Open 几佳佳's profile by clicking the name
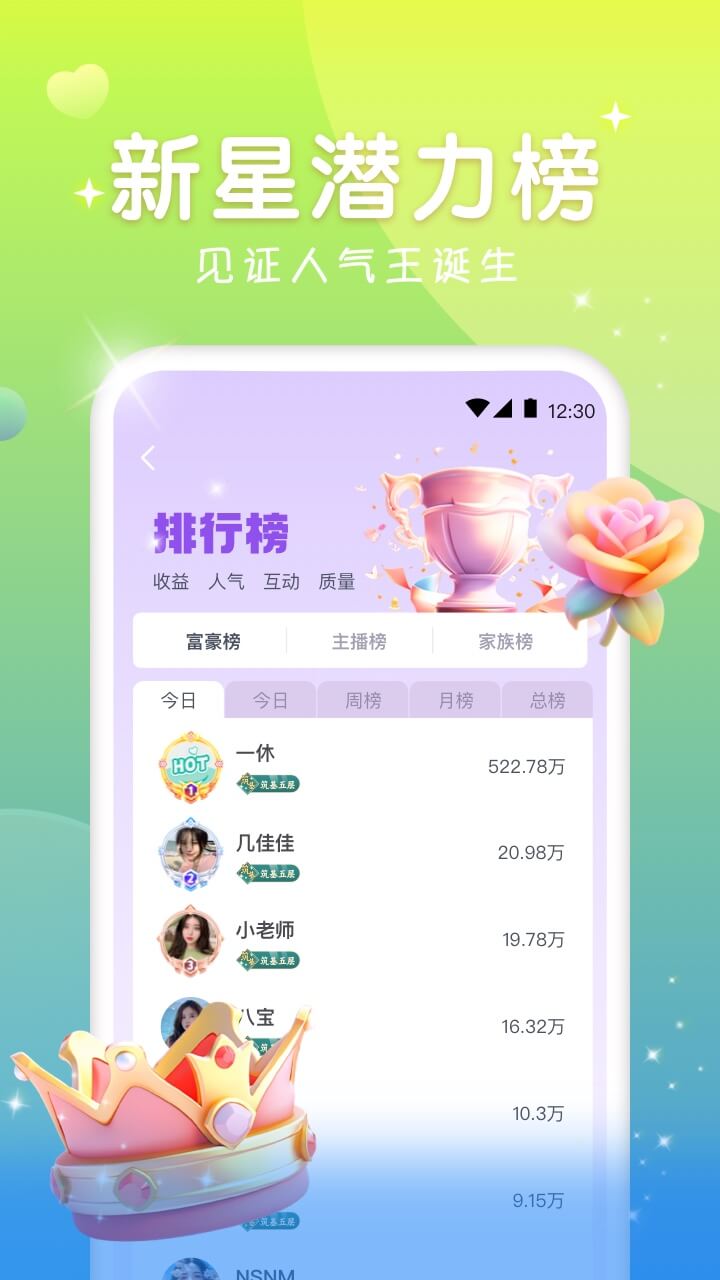The height and width of the screenshot is (1280, 720). click(266, 844)
